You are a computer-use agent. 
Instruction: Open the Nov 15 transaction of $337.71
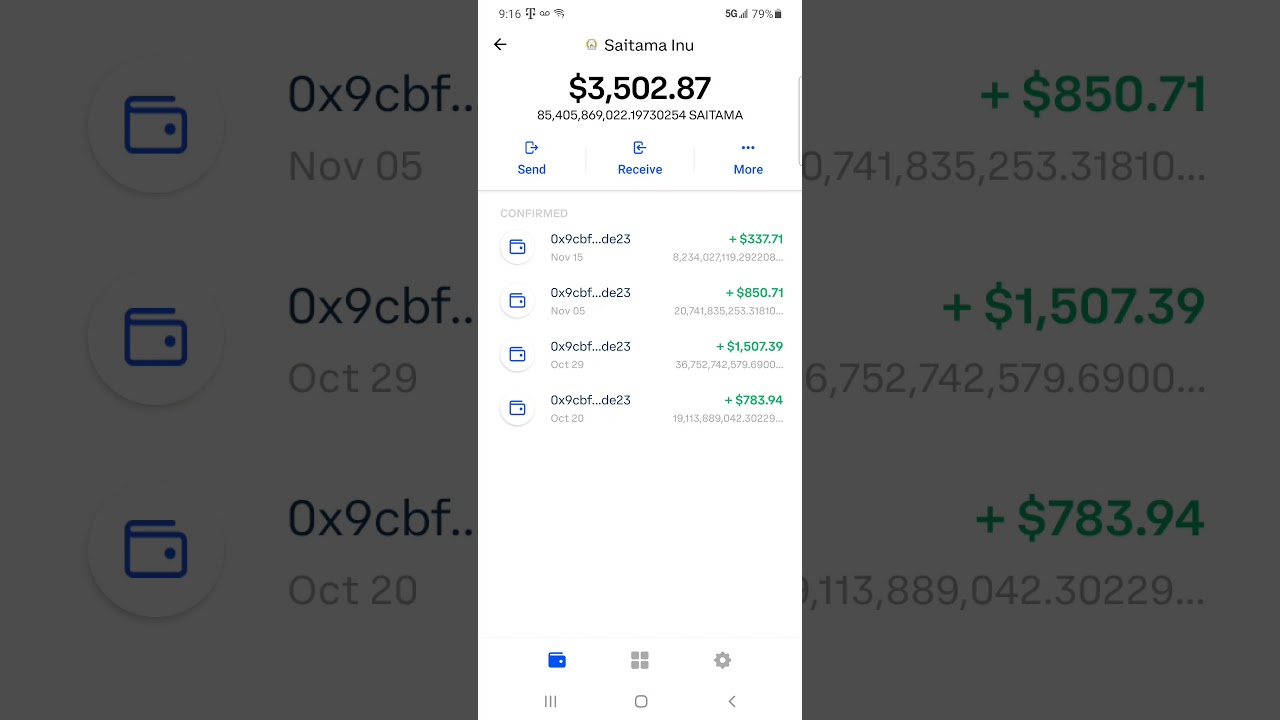640,247
